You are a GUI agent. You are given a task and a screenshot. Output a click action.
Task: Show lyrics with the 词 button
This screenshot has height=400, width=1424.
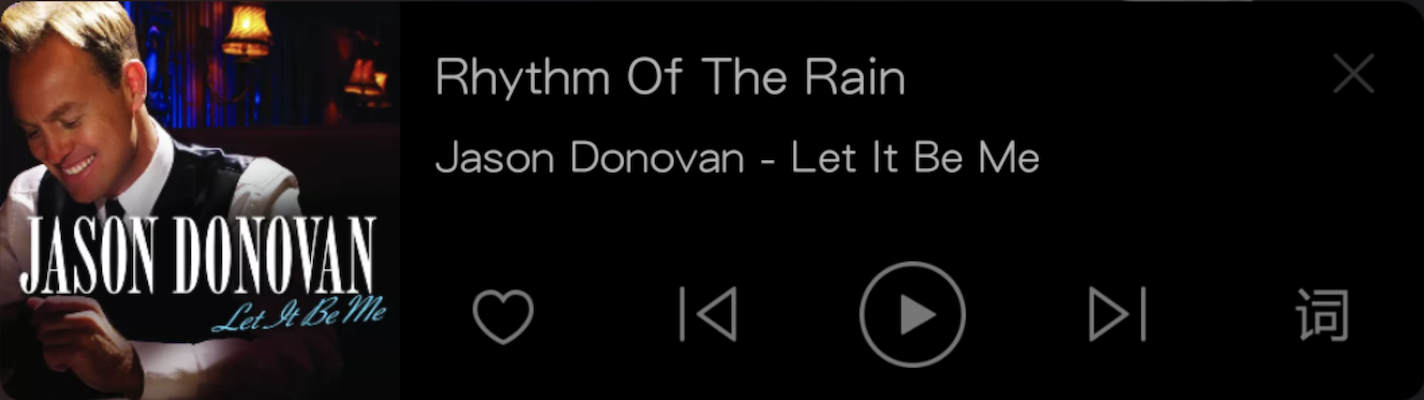click(x=1322, y=315)
